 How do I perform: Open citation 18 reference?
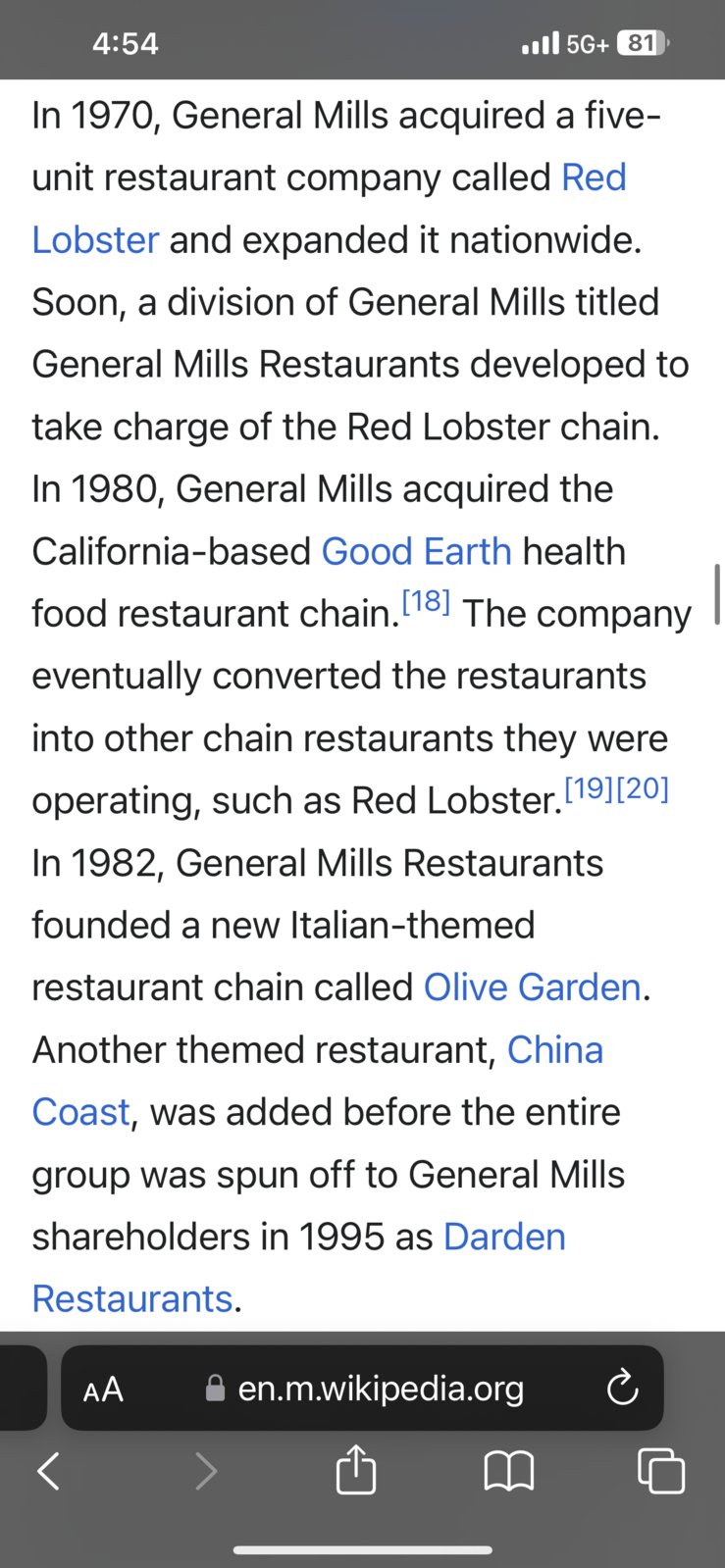[x=426, y=601]
